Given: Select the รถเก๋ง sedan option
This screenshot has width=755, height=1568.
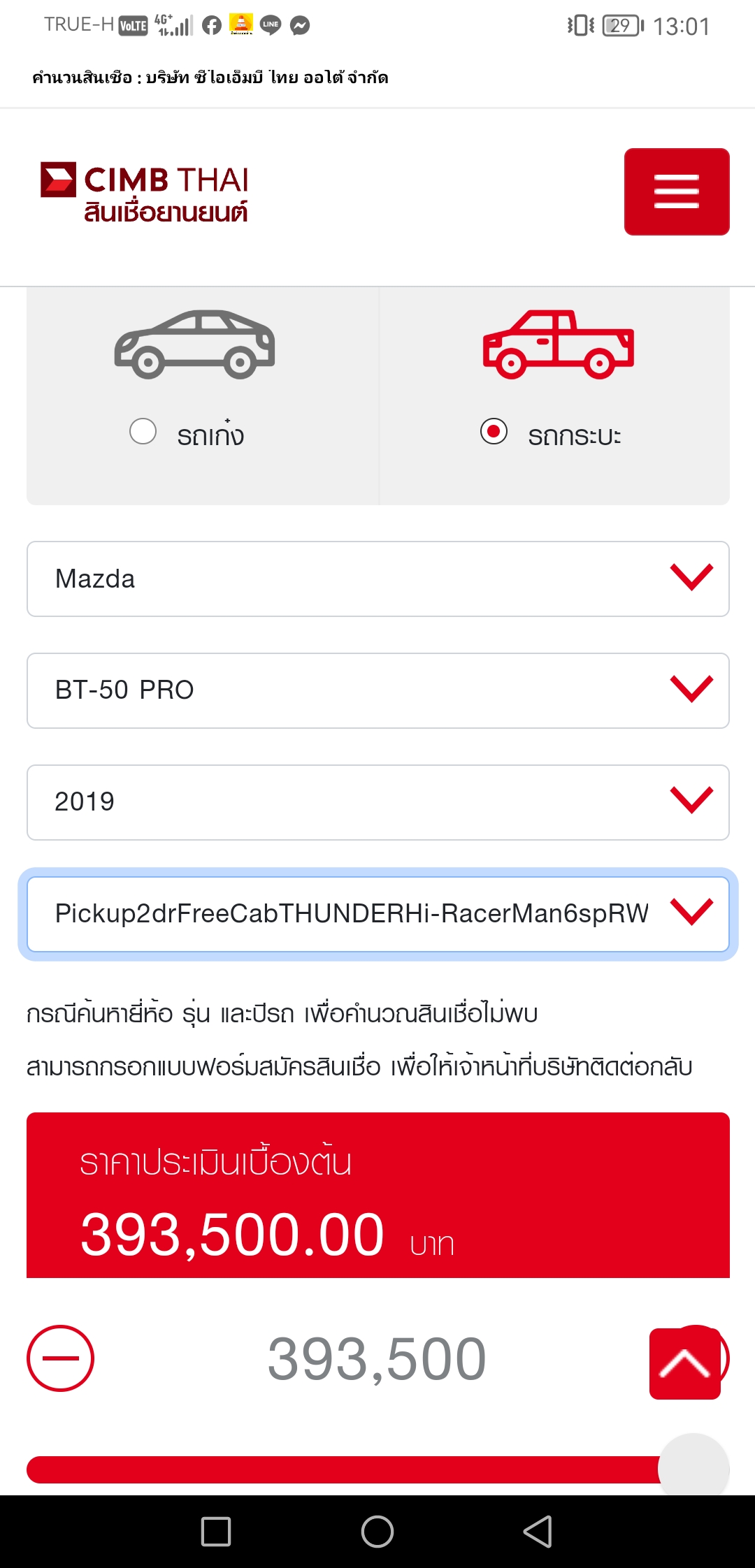Looking at the screenshot, I should (143, 431).
